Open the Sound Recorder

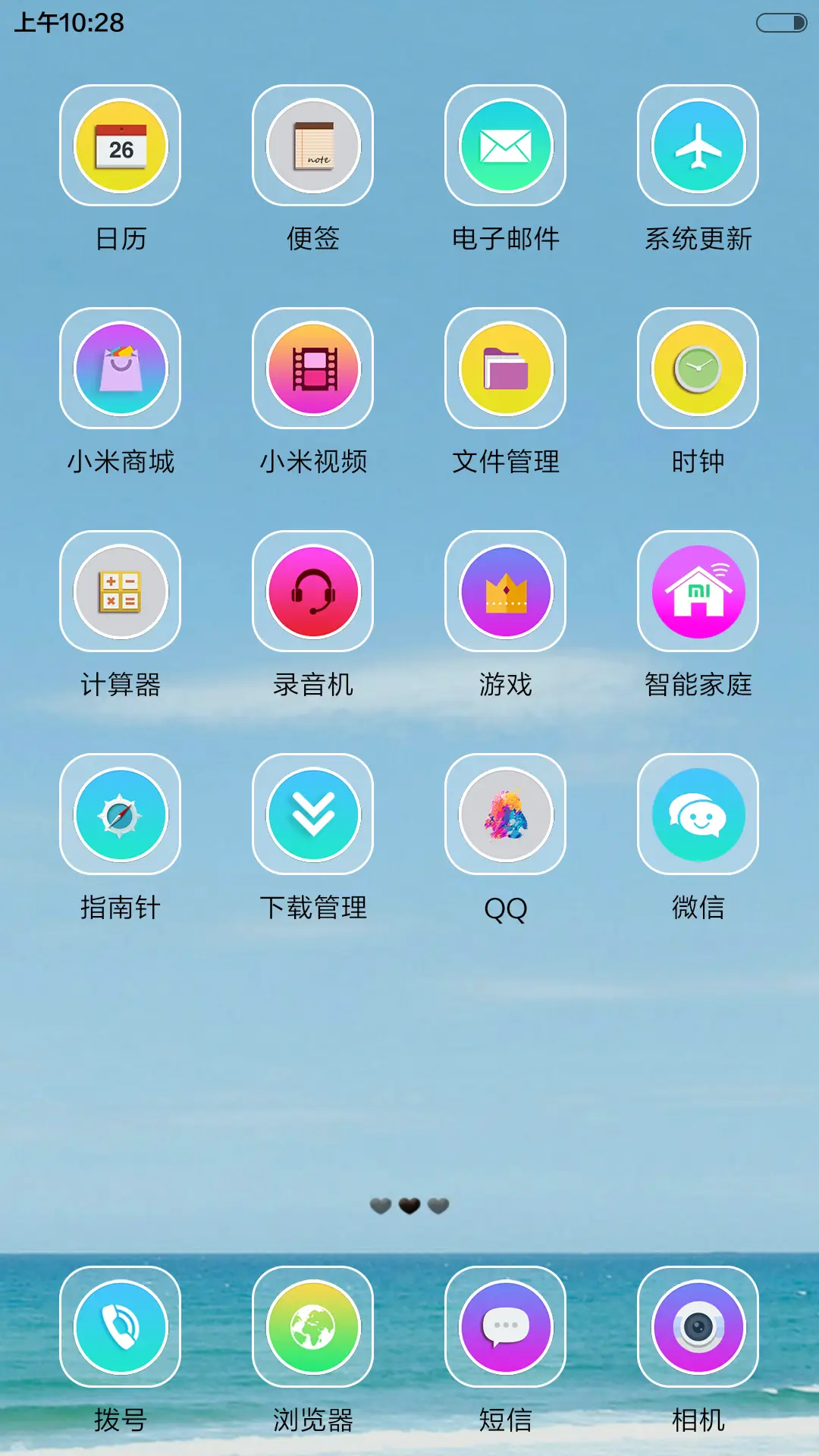[x=313, y=592]
